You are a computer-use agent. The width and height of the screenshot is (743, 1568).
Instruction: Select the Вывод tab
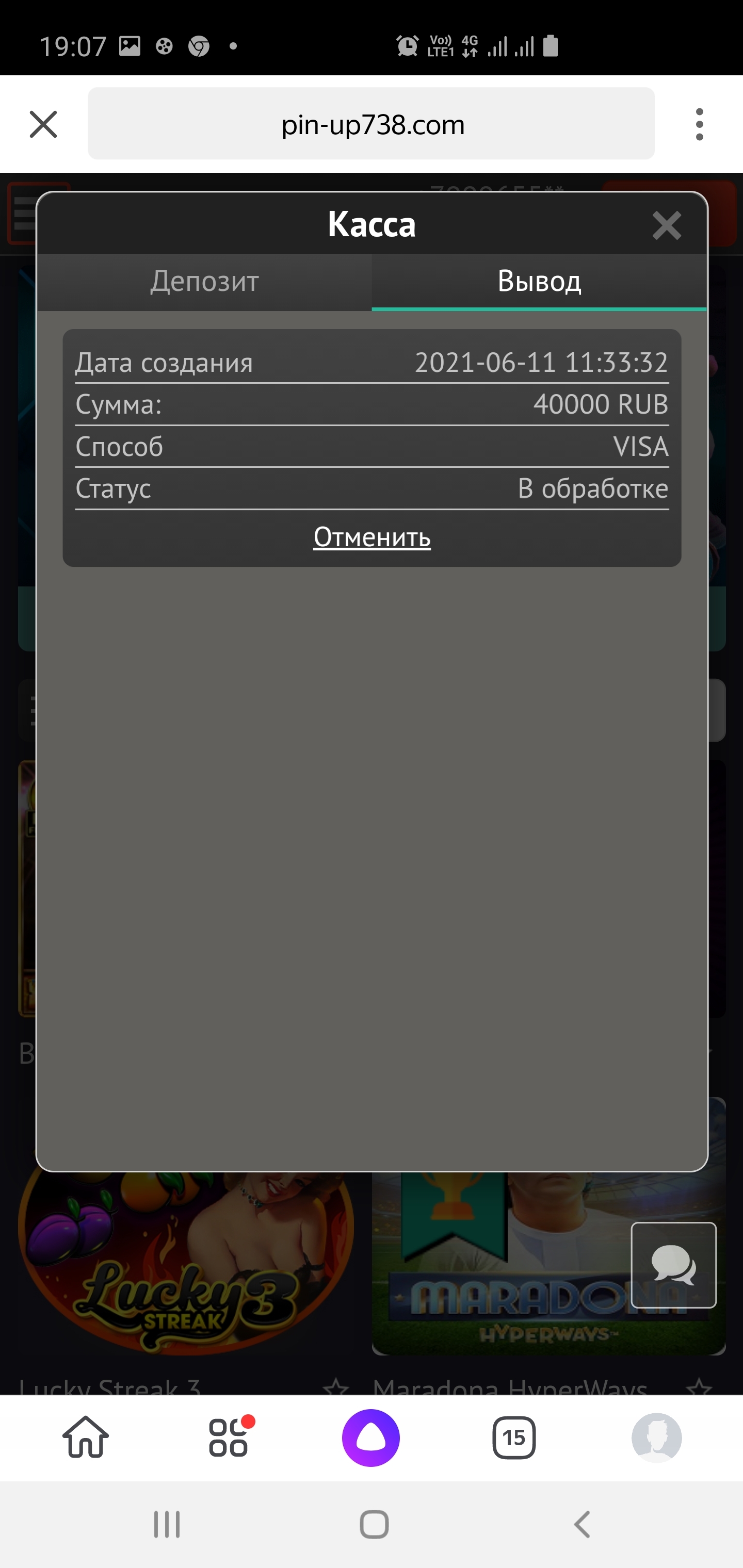tap(539, 281)
